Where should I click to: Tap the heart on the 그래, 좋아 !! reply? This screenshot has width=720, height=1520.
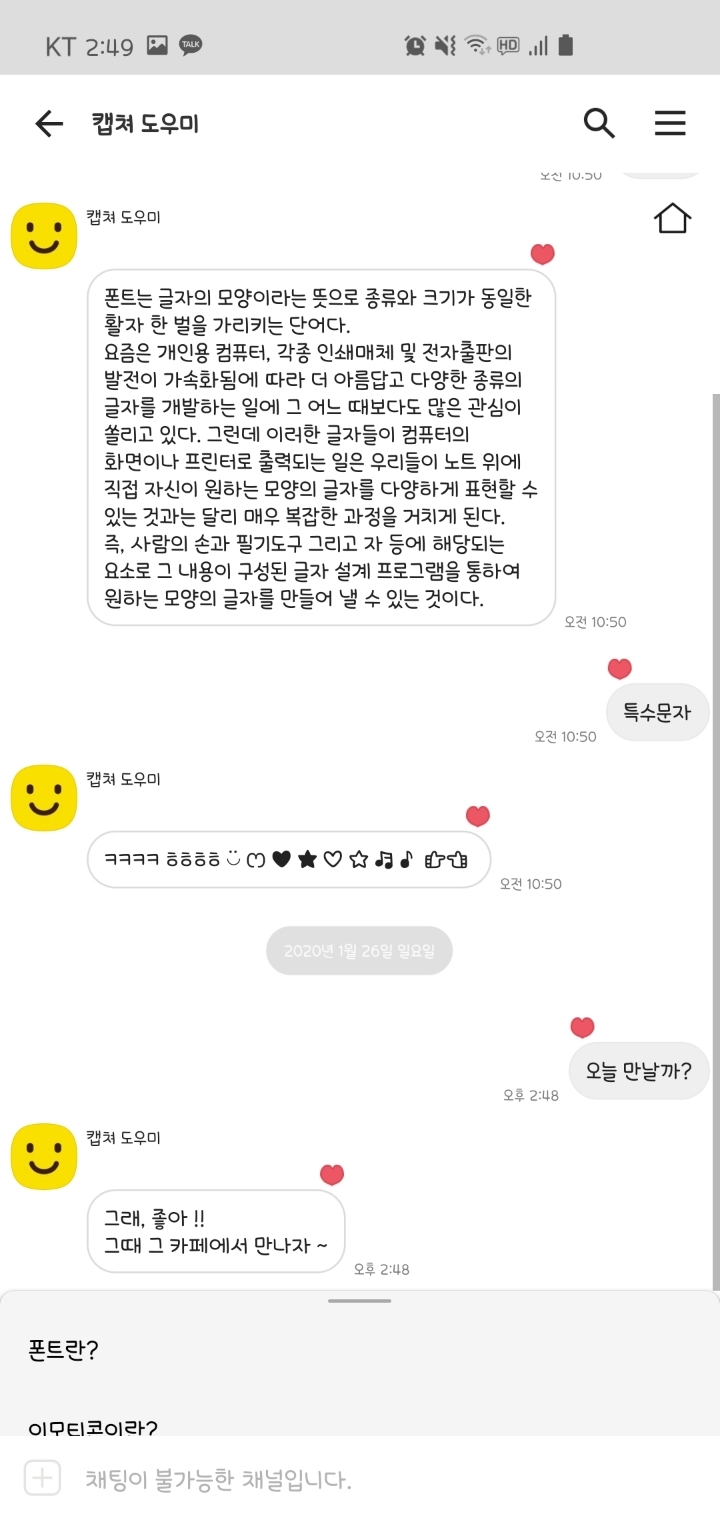pos(332,1175)
